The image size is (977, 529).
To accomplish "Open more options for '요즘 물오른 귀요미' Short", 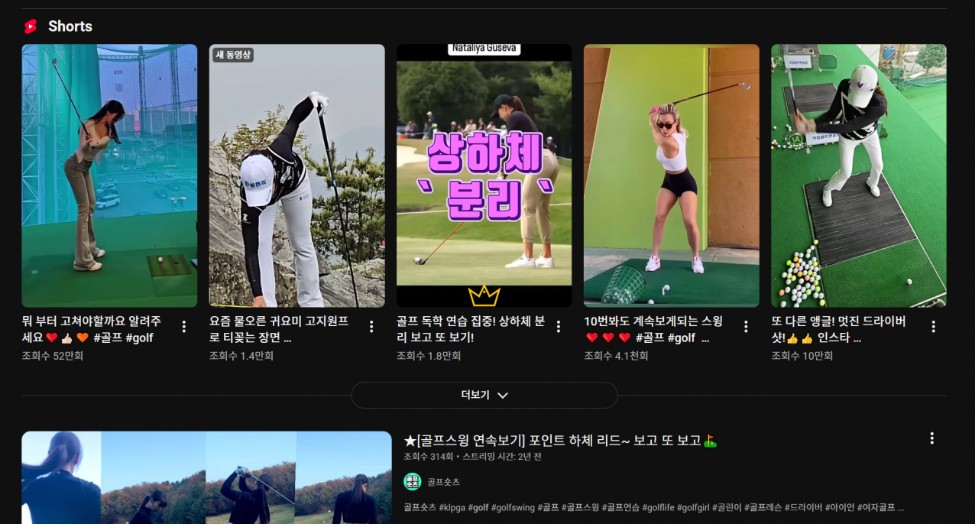I will [x=371, y=327].
